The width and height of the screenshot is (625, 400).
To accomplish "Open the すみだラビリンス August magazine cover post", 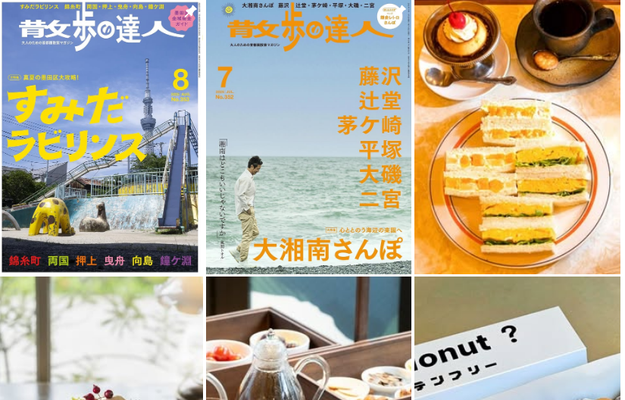I will [x=101, y=137].
